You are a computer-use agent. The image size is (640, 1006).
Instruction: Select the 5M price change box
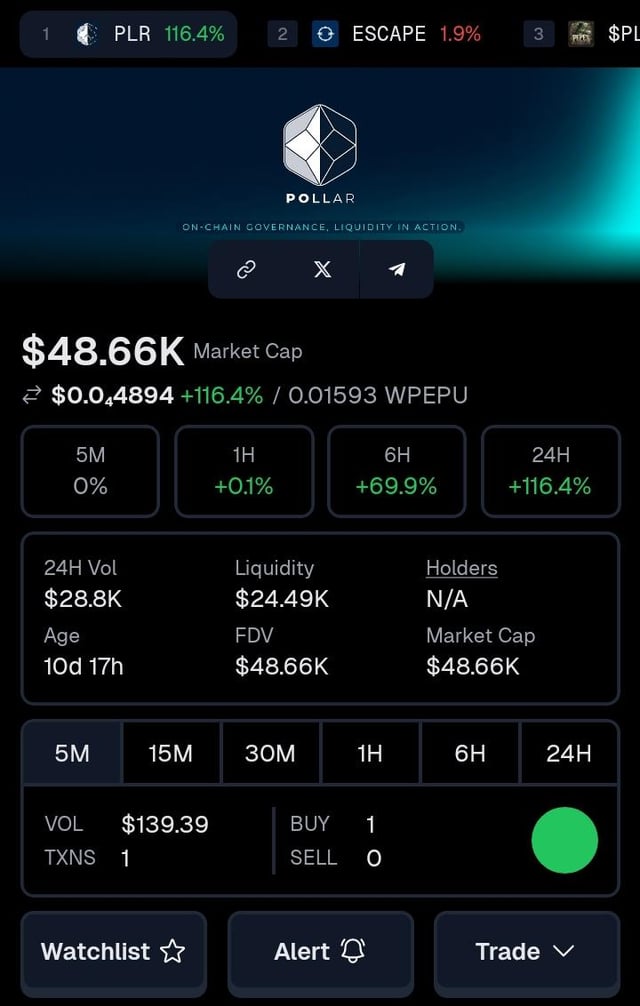(x=90, y=471)
